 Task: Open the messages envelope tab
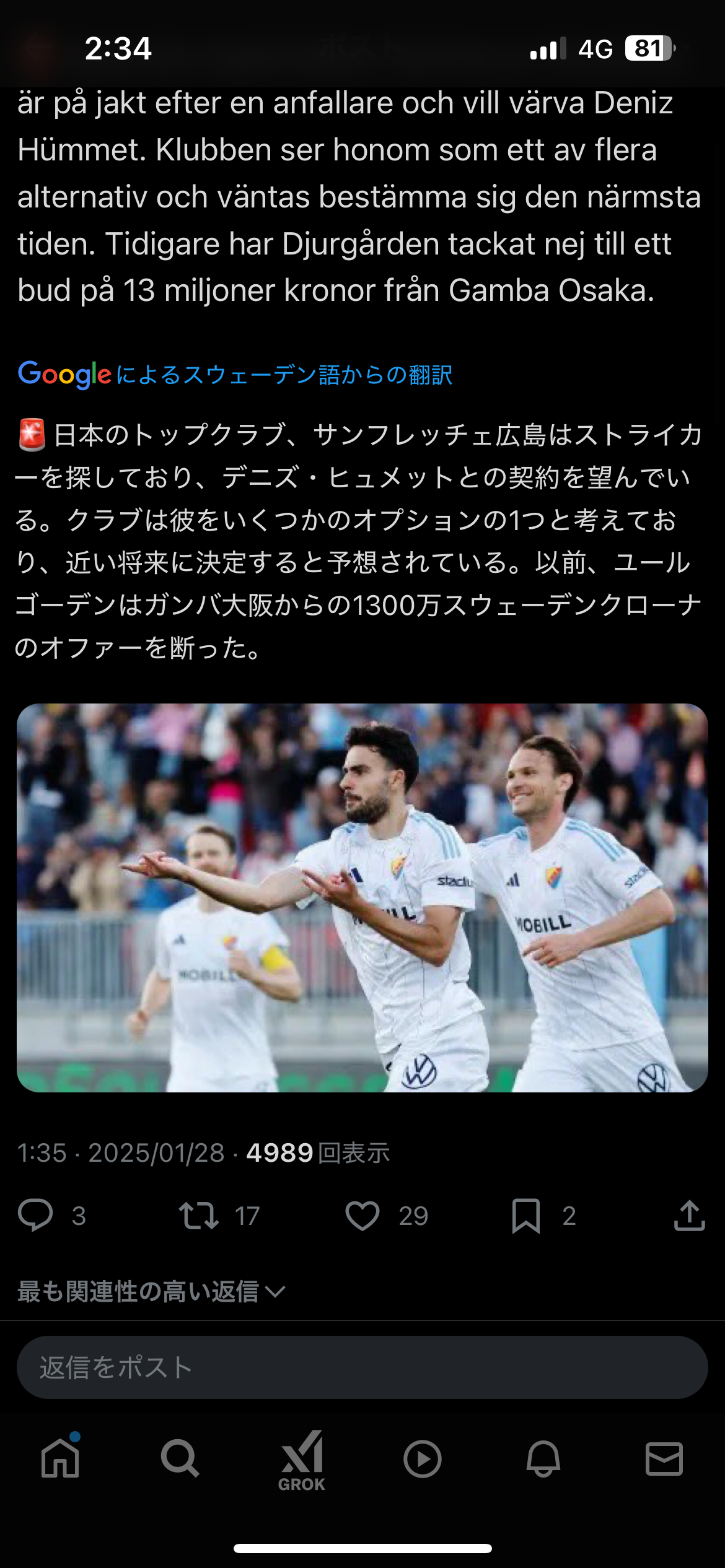pos(664,1459)
